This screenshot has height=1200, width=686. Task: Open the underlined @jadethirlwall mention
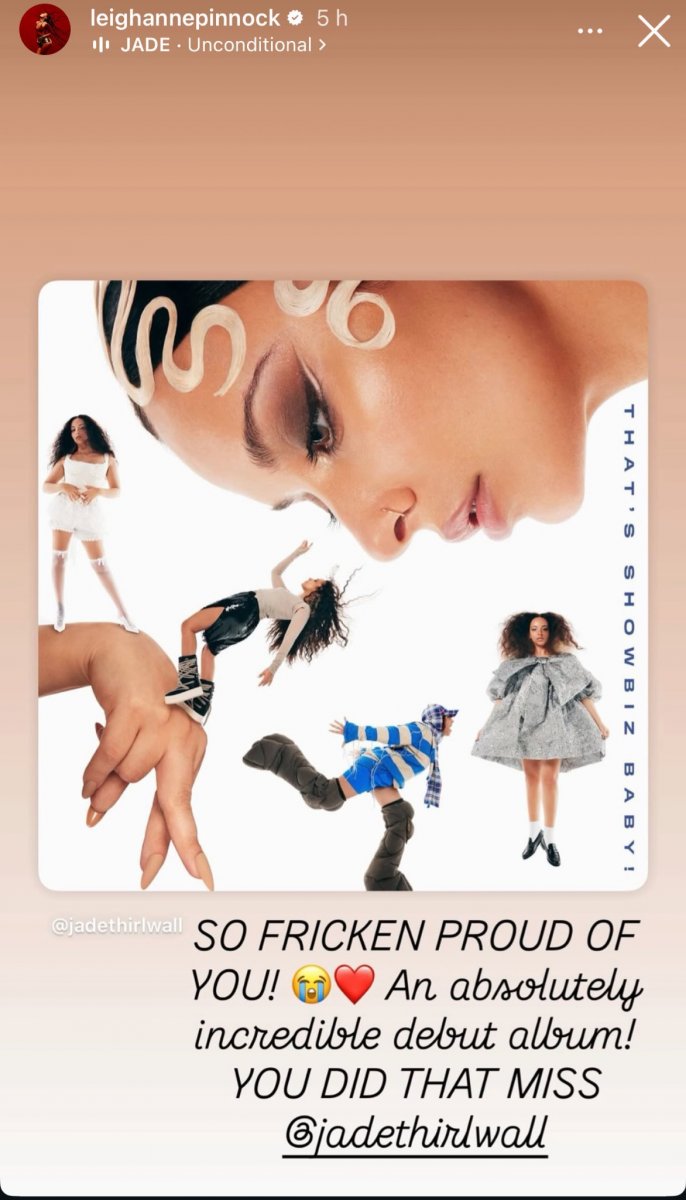pos(415,1134)
